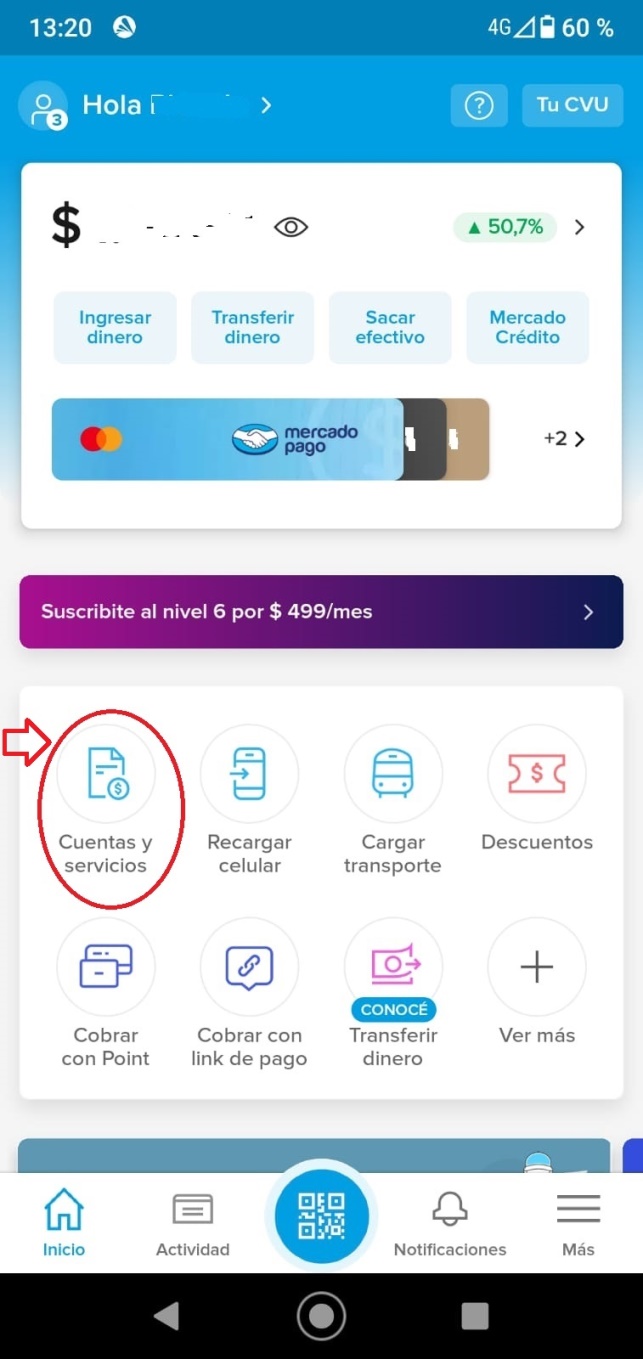Viewport: 643px width, 1359px height.
Task: Switch to the Actividad tab
Action: (193, 1224)
